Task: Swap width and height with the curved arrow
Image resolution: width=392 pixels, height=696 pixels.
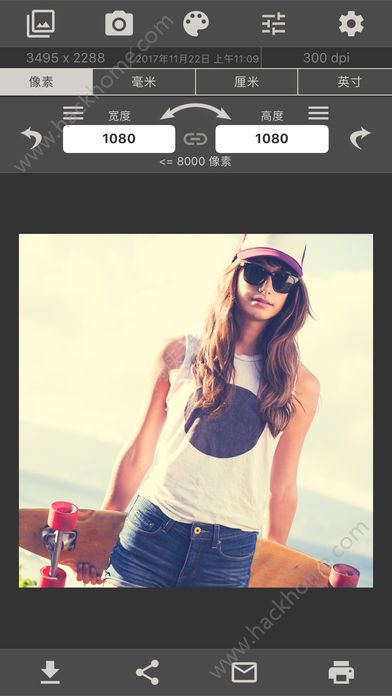Action: point(195,111)
